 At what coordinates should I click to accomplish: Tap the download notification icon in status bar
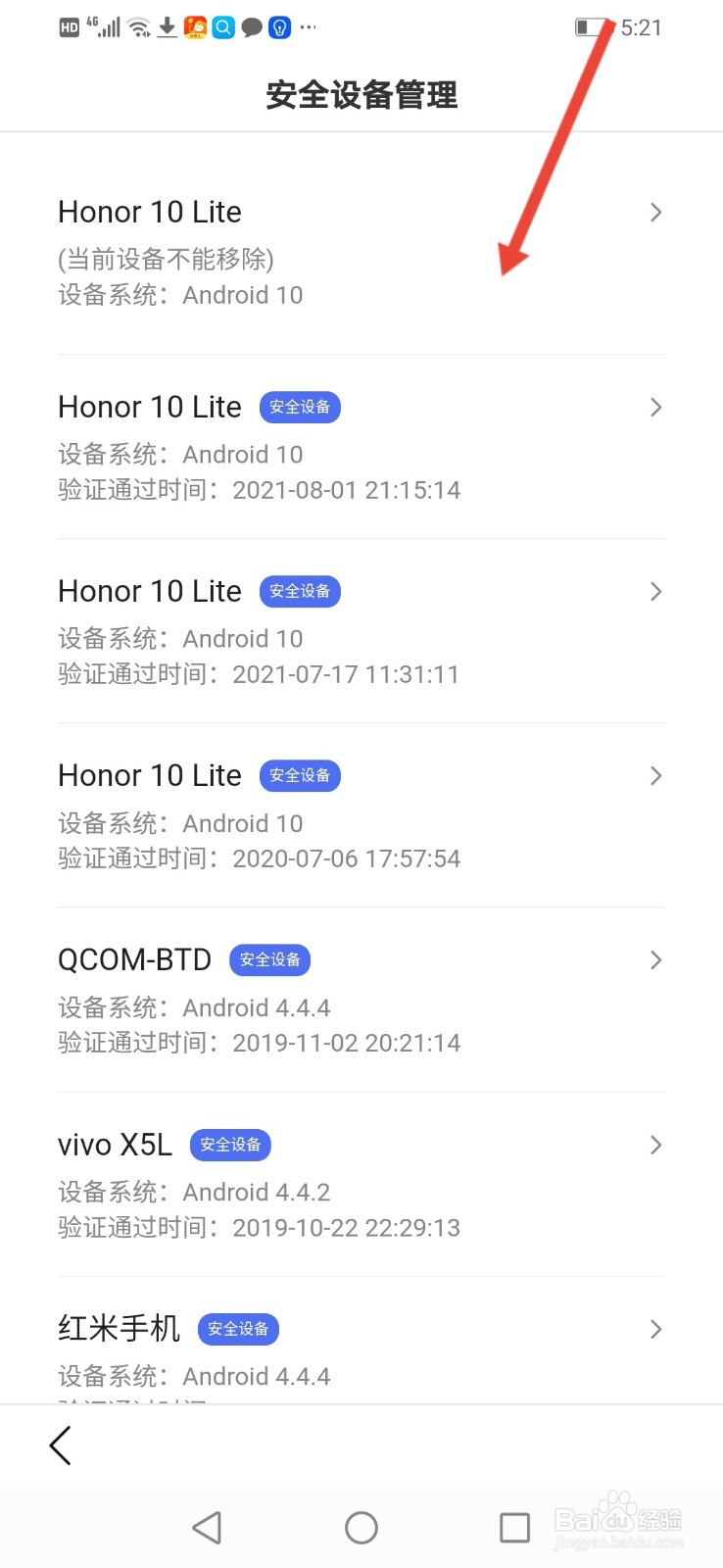(x=167, y=26)
